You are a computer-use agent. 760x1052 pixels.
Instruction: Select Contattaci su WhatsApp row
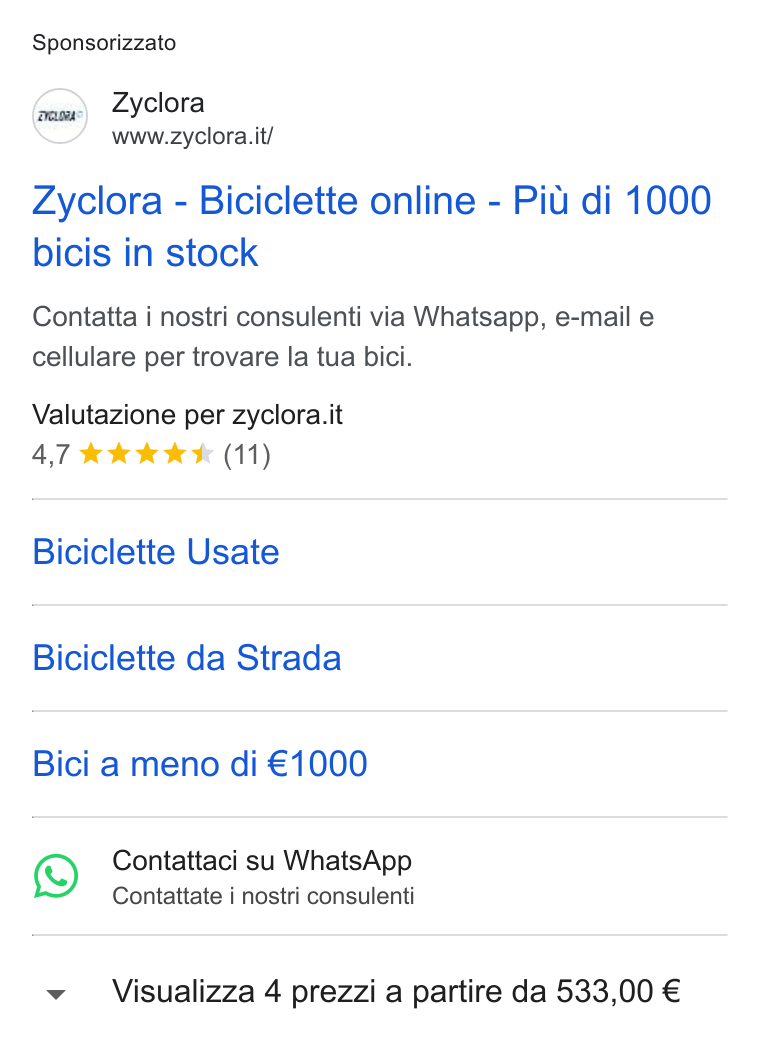[380, 876]
